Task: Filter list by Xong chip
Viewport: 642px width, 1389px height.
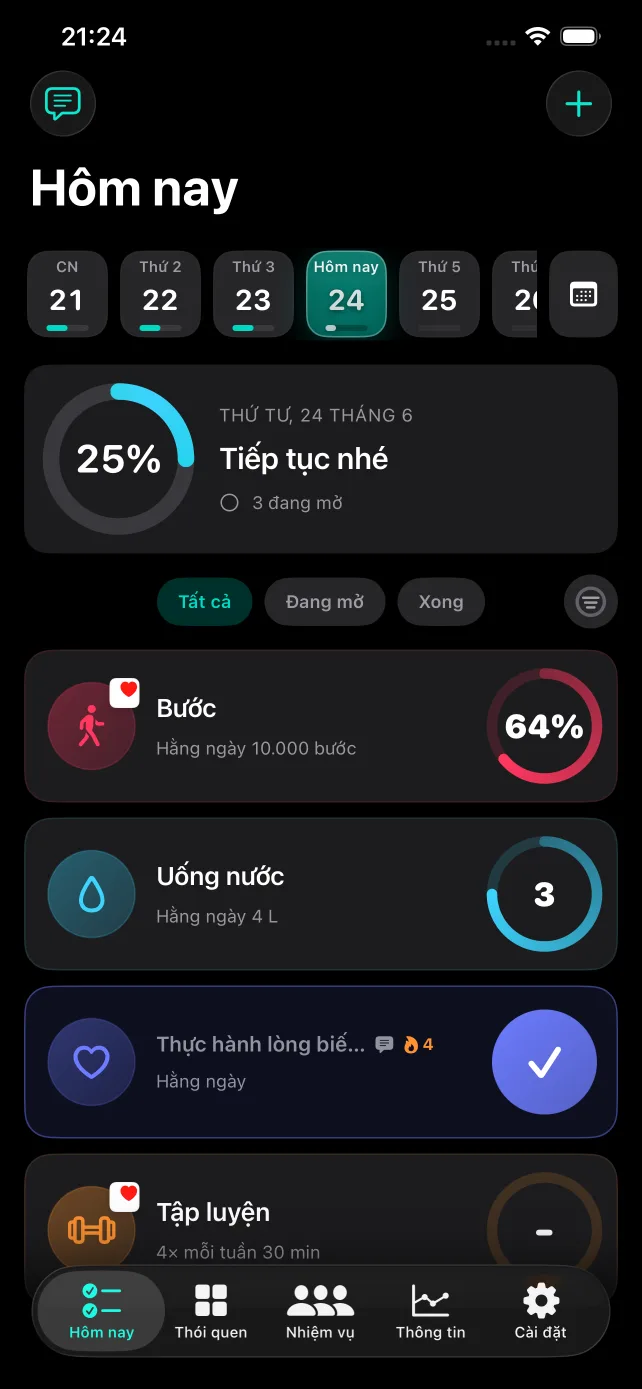Action: (x=441, y=602)
